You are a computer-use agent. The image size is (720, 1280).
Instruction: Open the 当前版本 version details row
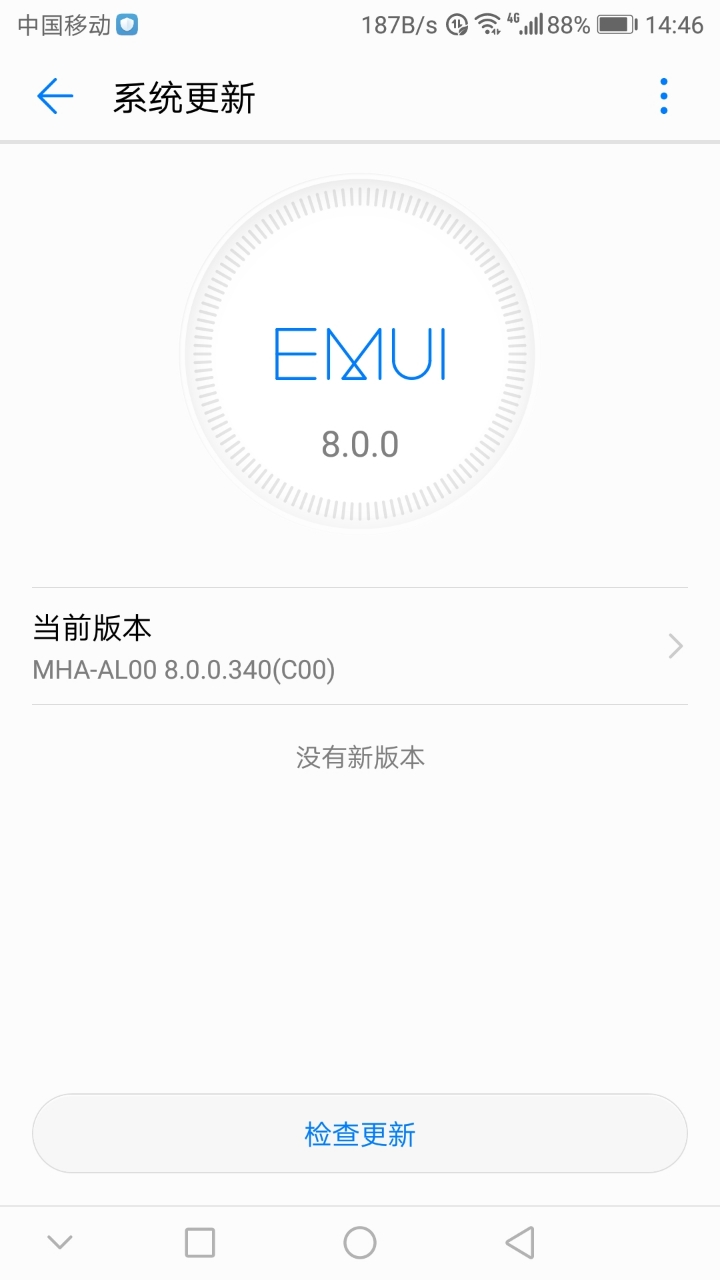360,646
